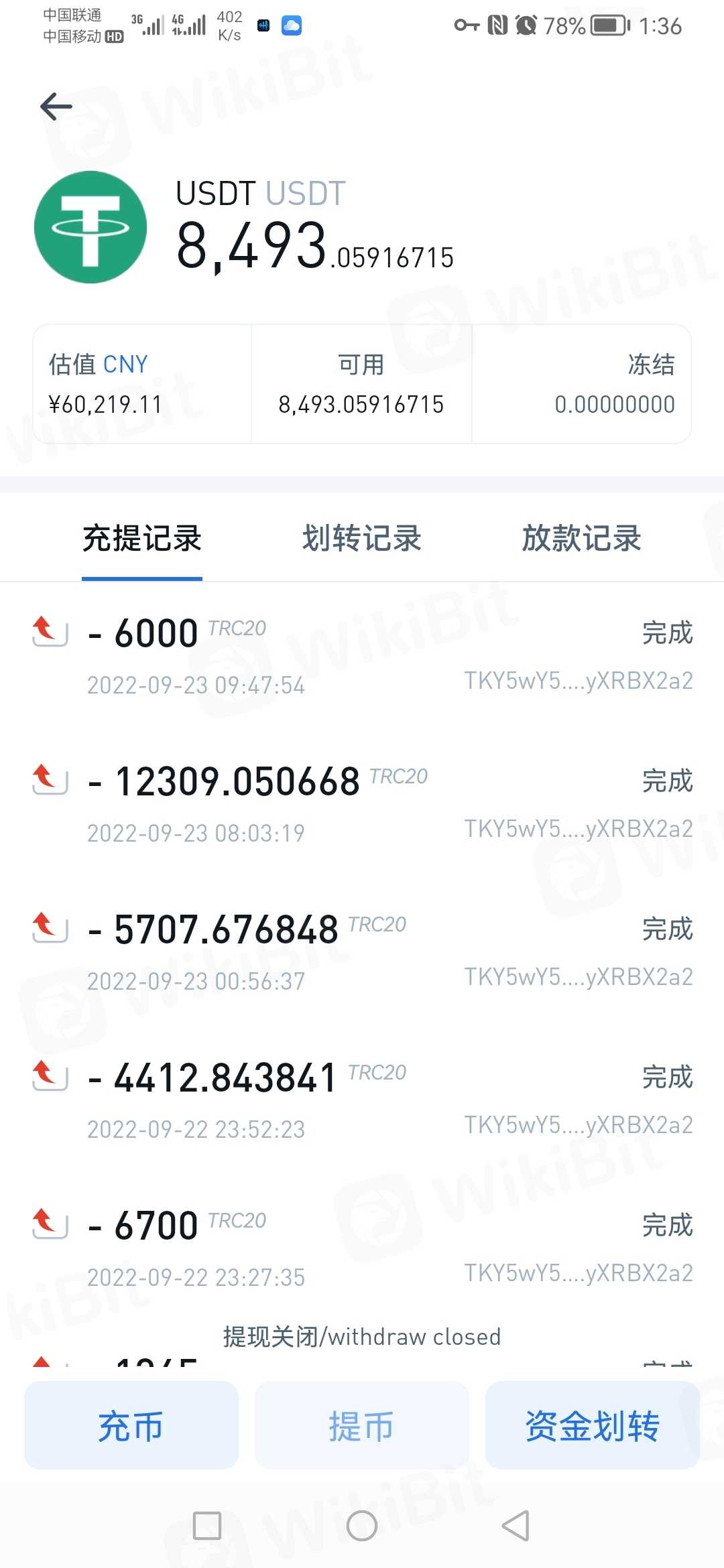Open the 6000 TRC20 withdrawal record
The height and width of the screenshot is (1568, 724).
[362, 655]
